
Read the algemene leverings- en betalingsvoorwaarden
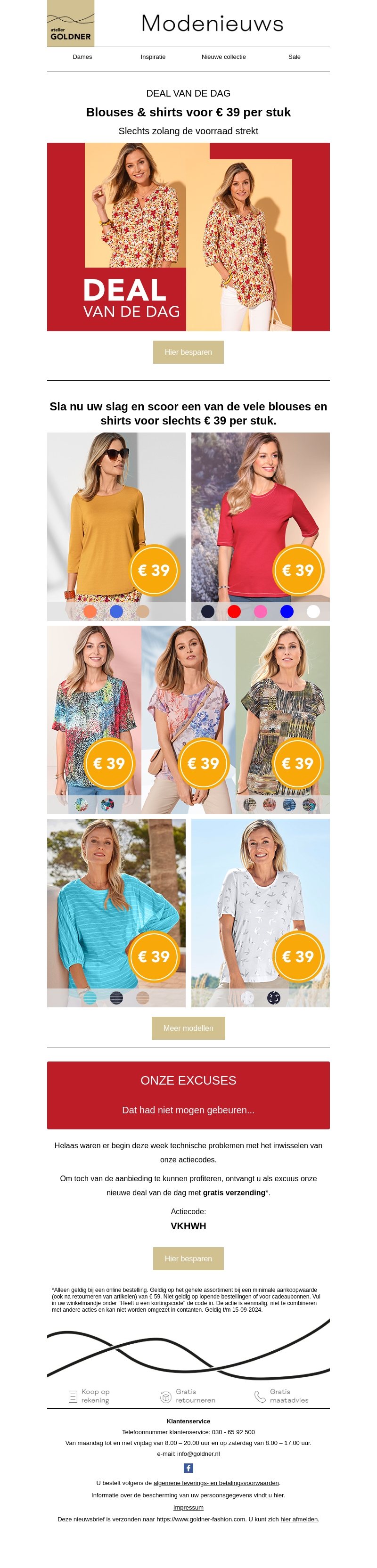[x=216, y=1483]
